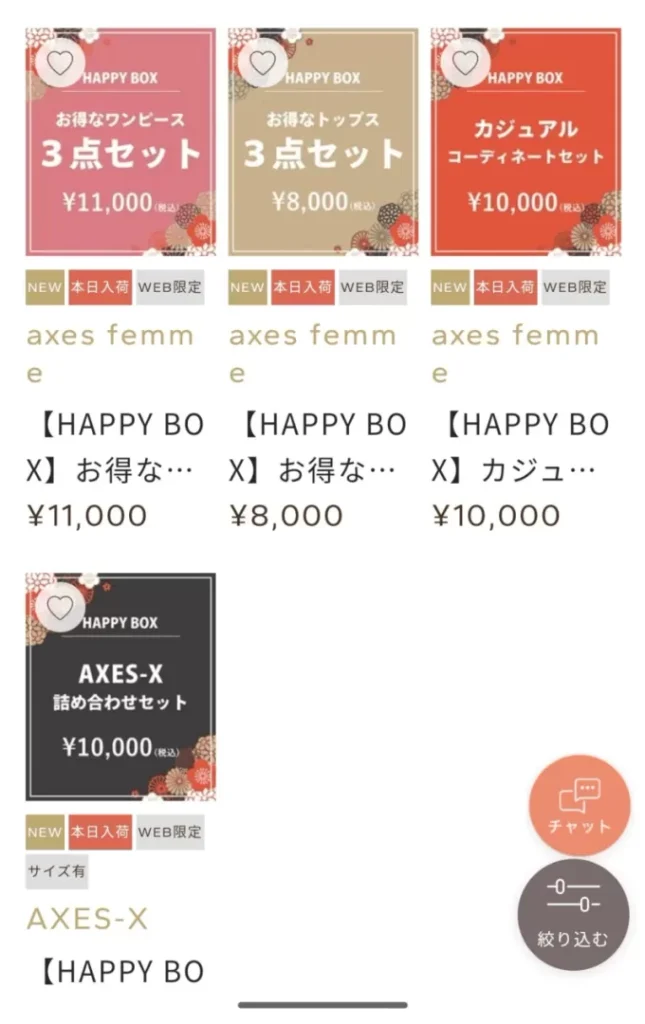
Task: Open filters with the 絞り込む button
Action: pyautogui.click(x=573, y=915)
